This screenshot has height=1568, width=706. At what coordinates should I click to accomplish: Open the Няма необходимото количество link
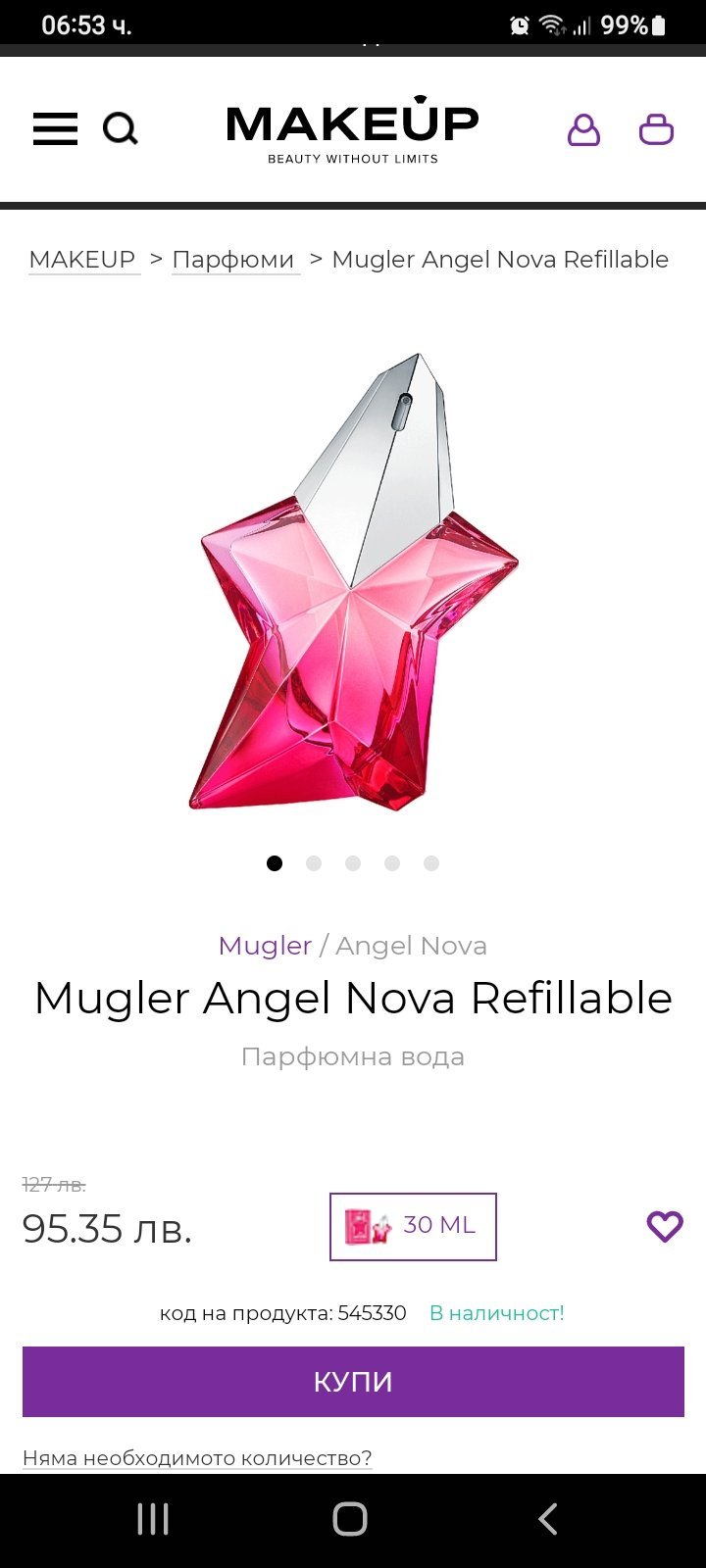tap(197, 1457)
